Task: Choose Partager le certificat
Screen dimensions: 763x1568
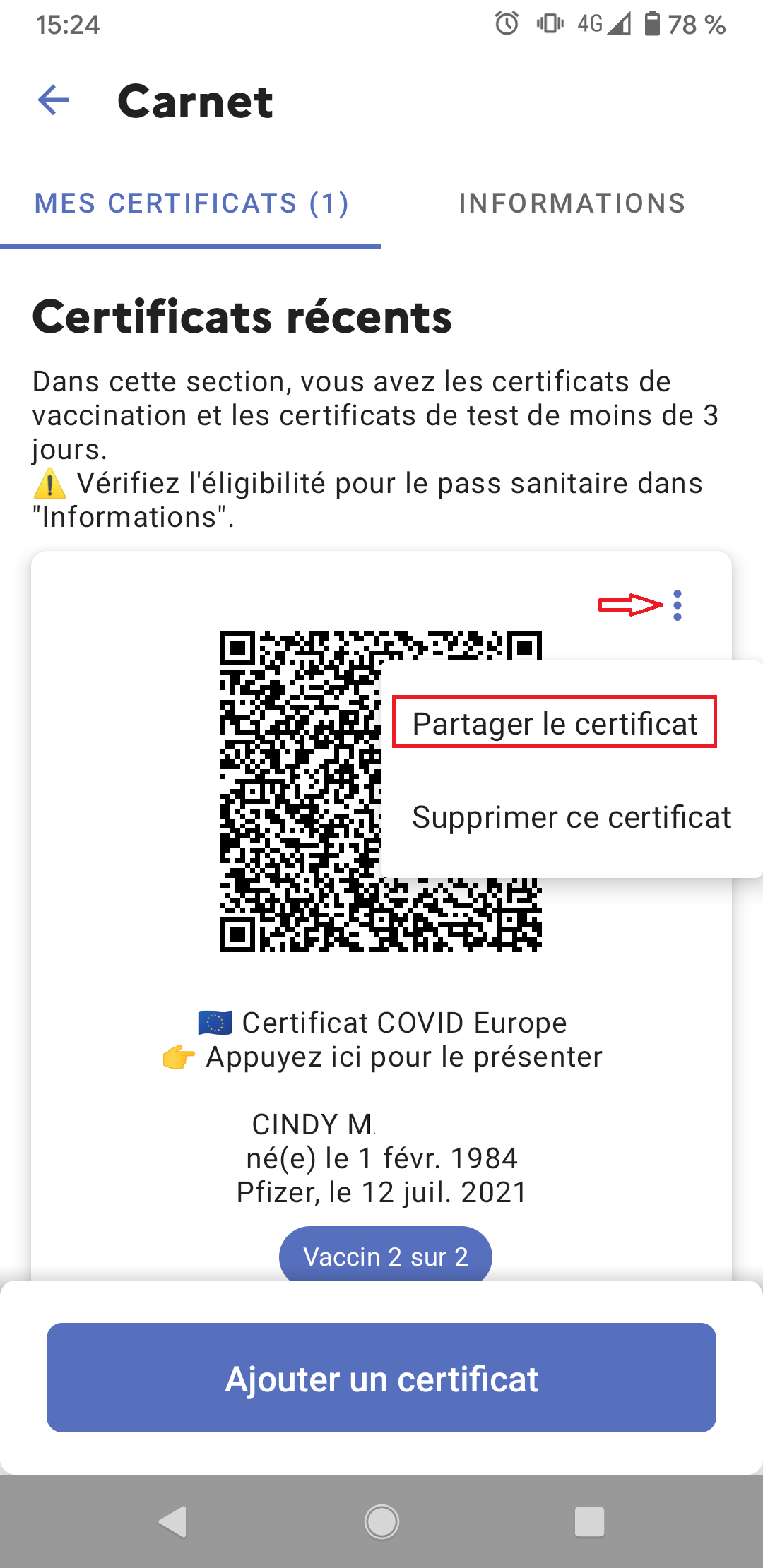Action: (555, 723)
